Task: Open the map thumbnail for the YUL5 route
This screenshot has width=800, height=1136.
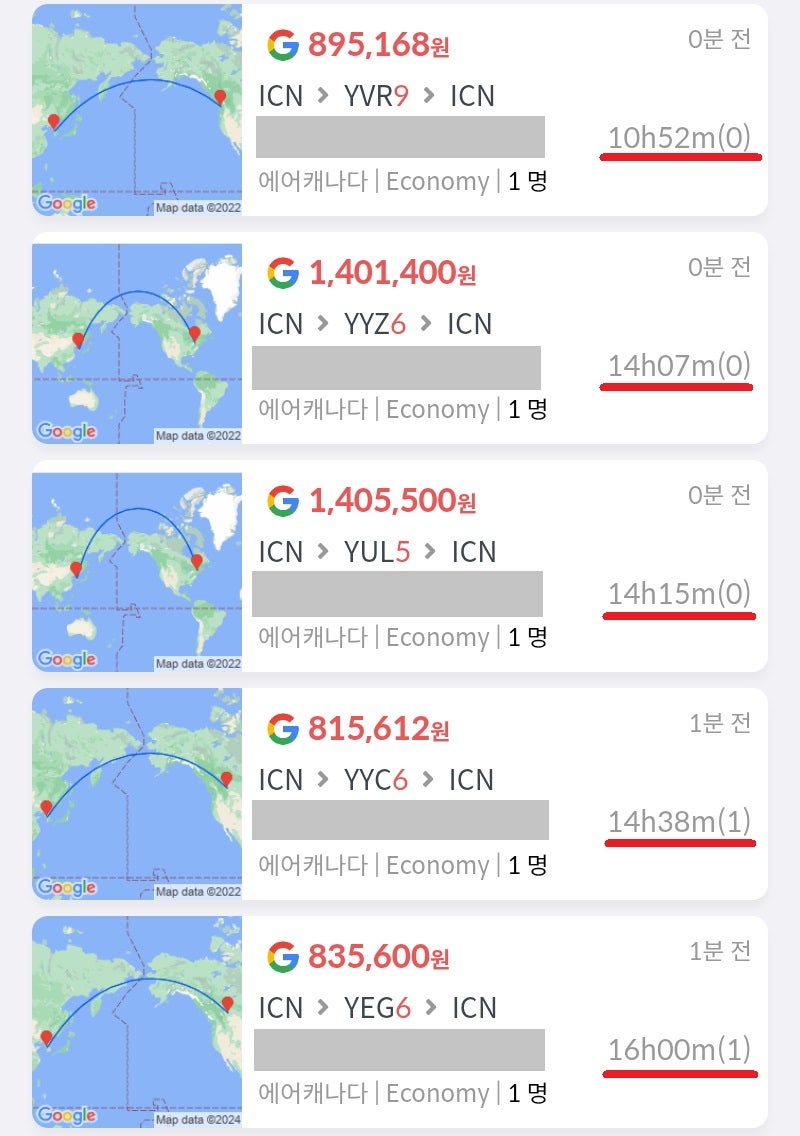Action: click(x=137, y=571)
